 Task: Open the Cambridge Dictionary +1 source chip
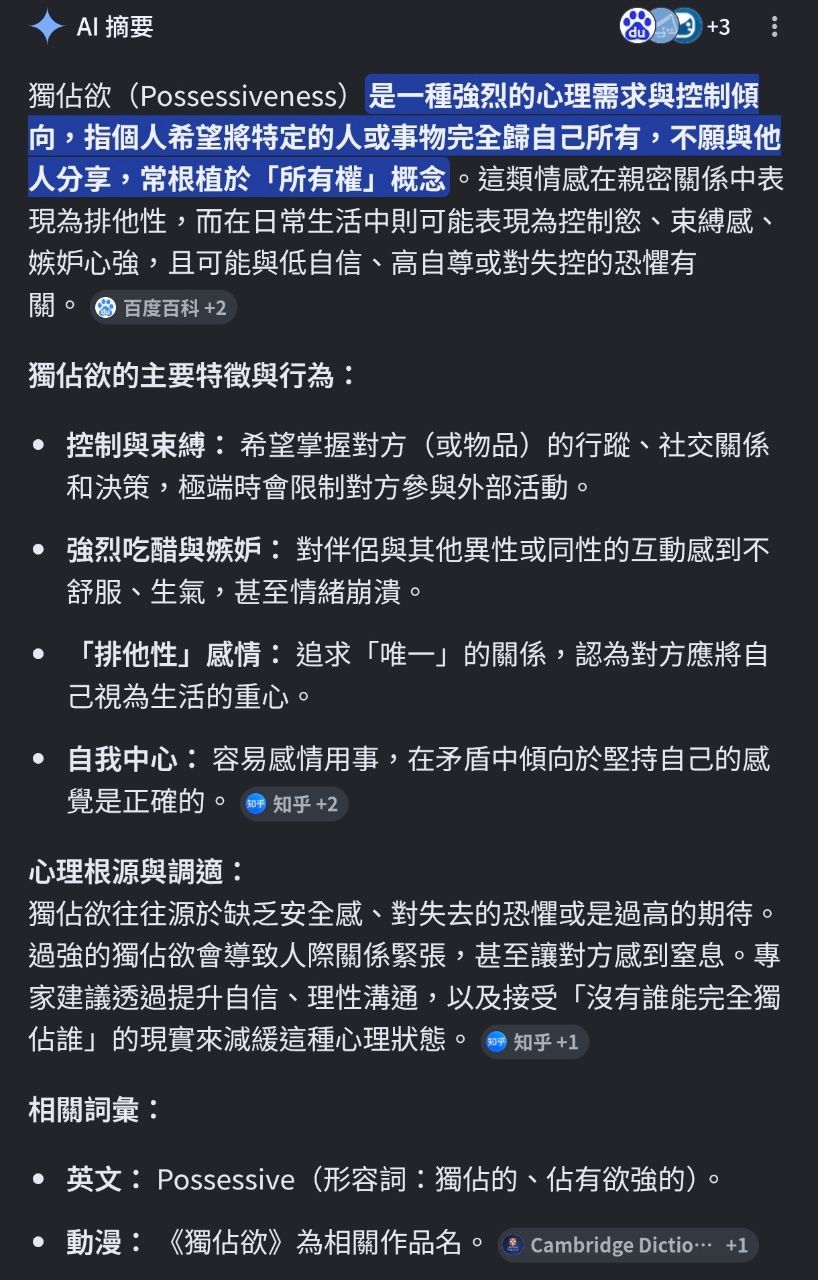click(628, 1245)
